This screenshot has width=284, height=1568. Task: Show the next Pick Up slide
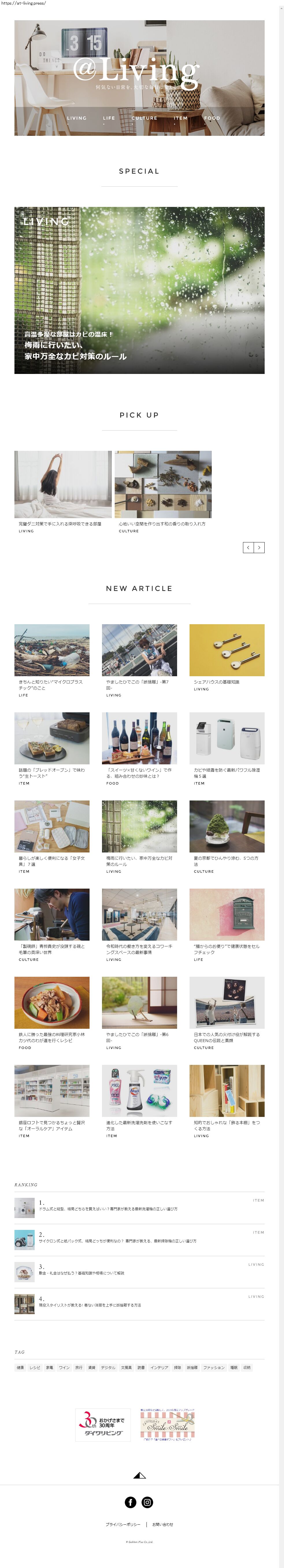click(x=259, y=548)
